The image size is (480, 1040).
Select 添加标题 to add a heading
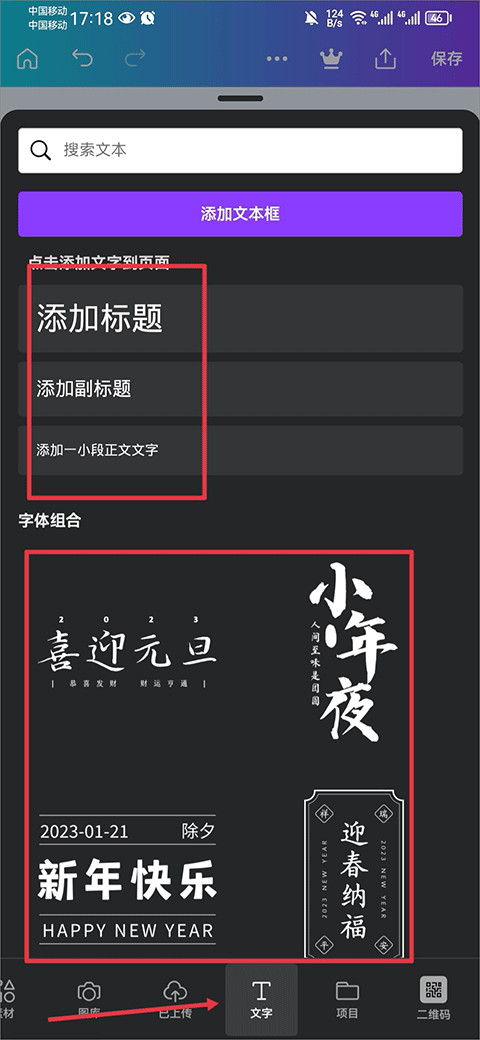[240, 319]
